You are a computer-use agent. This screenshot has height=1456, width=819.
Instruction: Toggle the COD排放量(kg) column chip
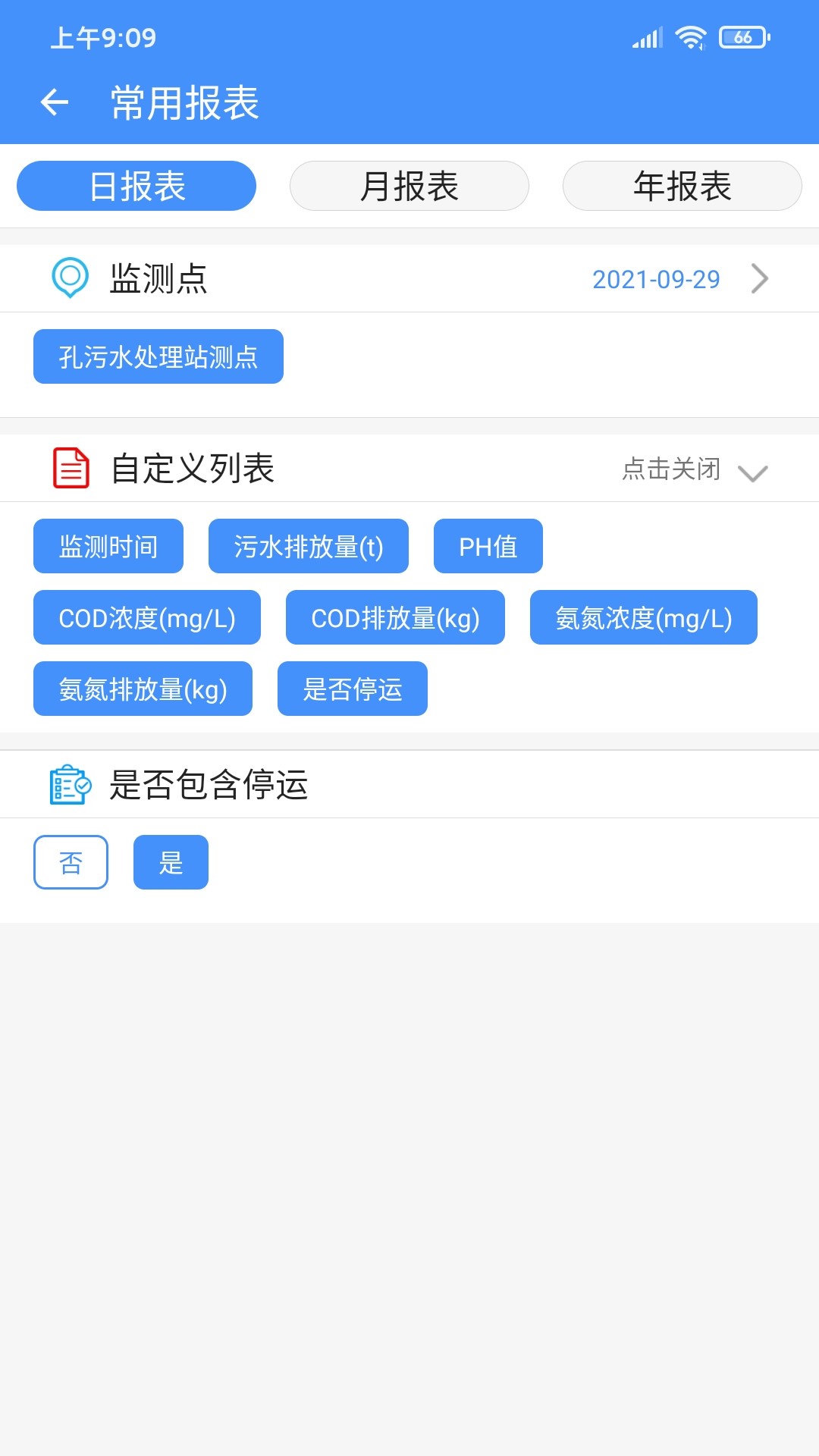[395, 617]
